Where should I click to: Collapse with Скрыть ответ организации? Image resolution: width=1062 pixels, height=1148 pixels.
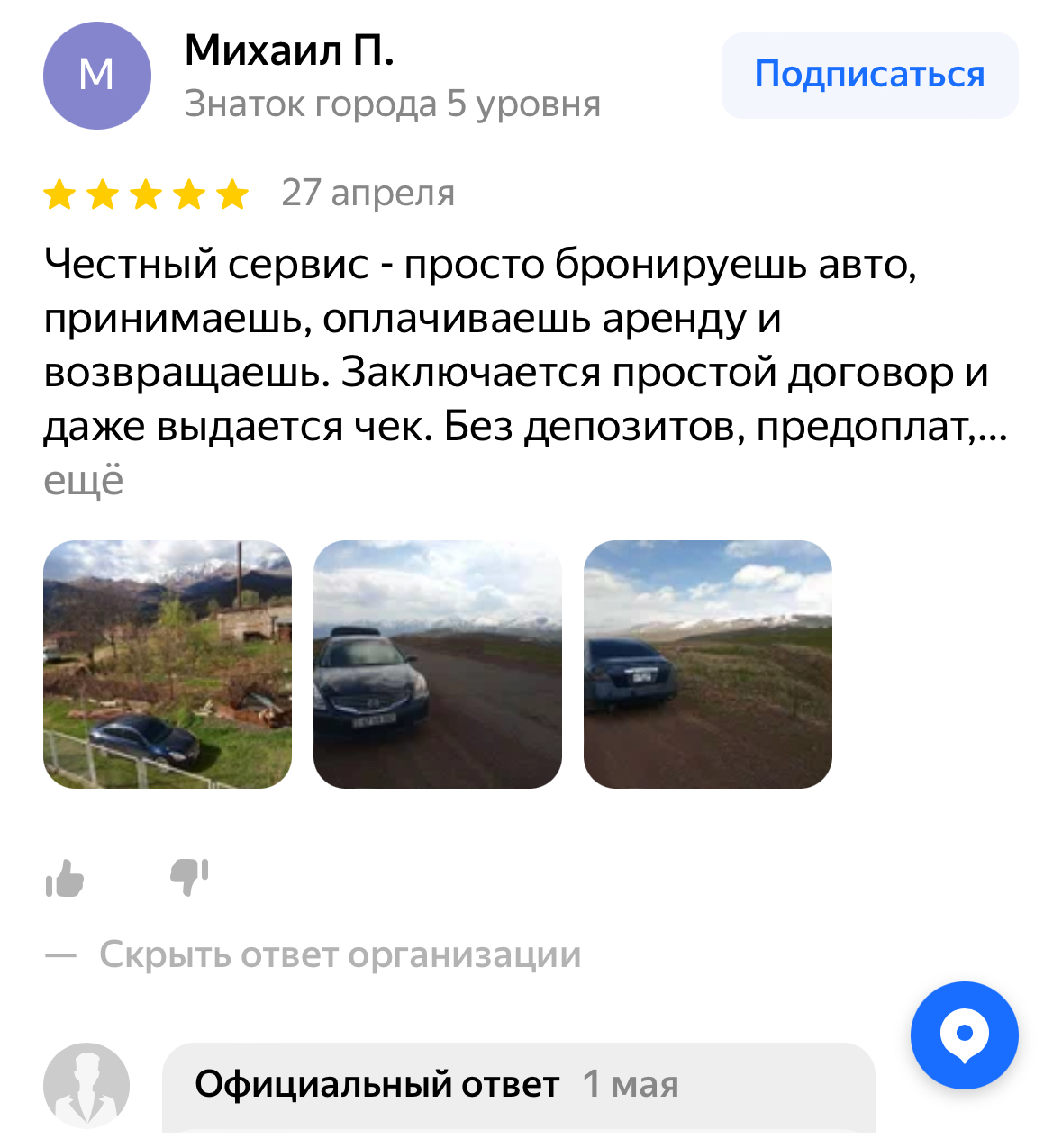click(339, 954)
